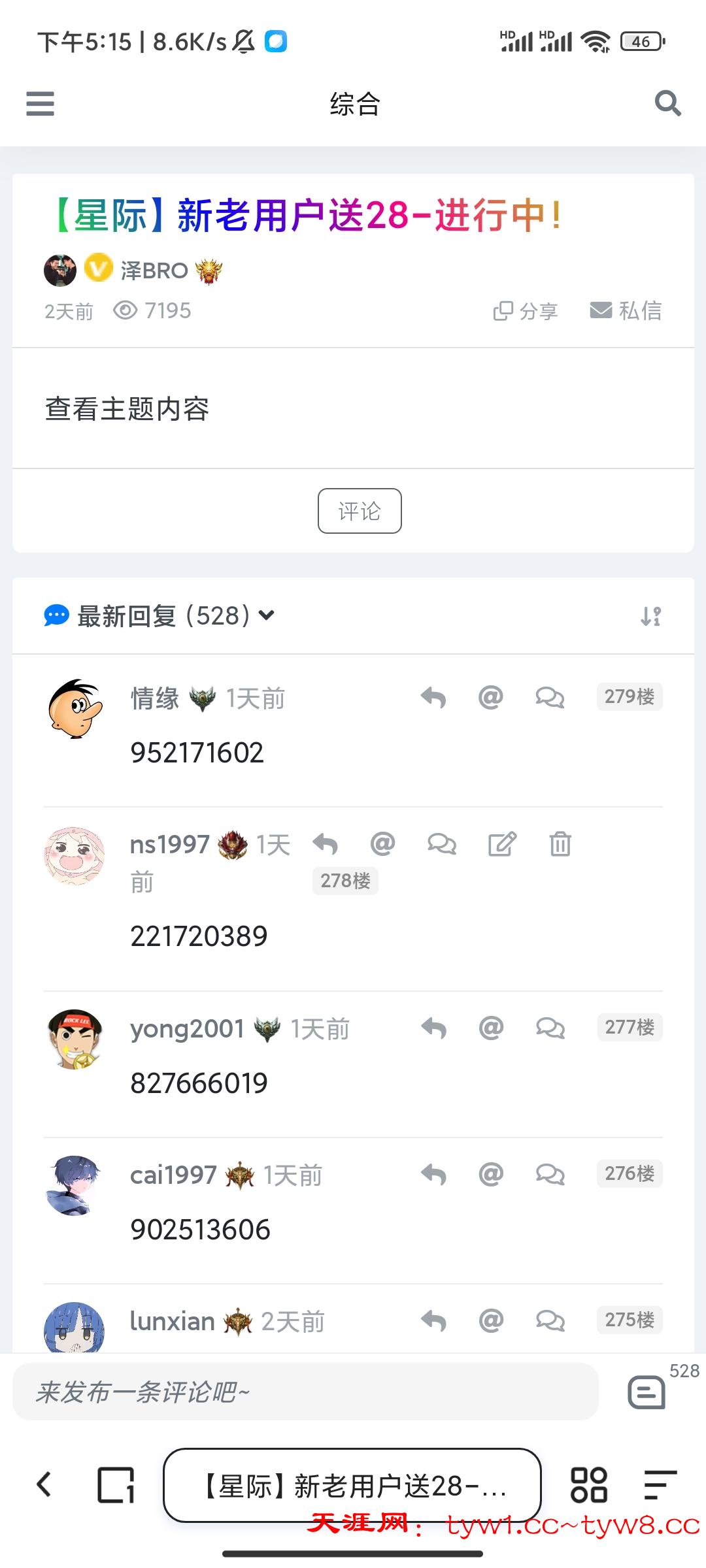Edit ns1997's comment with pencil icon
This screenshot has width=706, height=1568.
tap(501, 844)
